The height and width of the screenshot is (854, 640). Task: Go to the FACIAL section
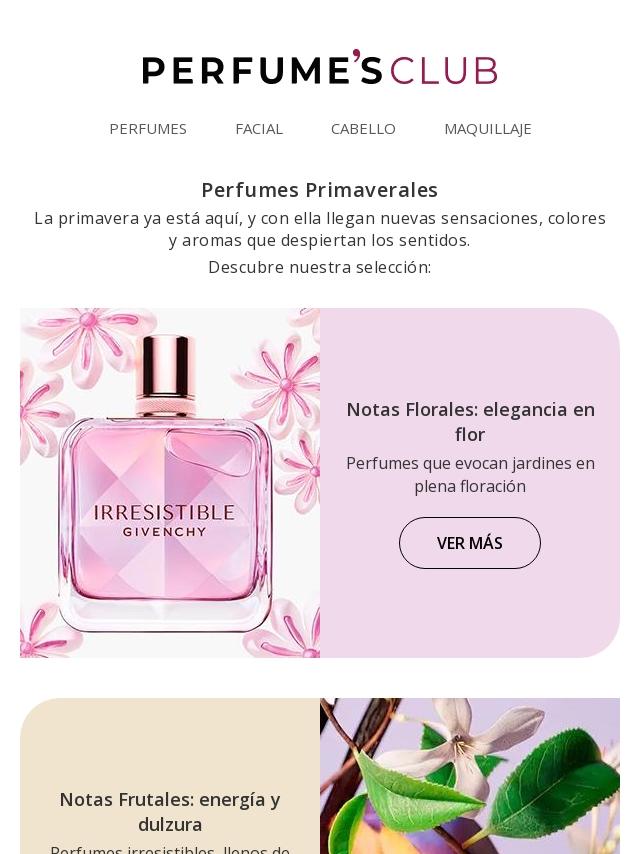click(259, 129)
